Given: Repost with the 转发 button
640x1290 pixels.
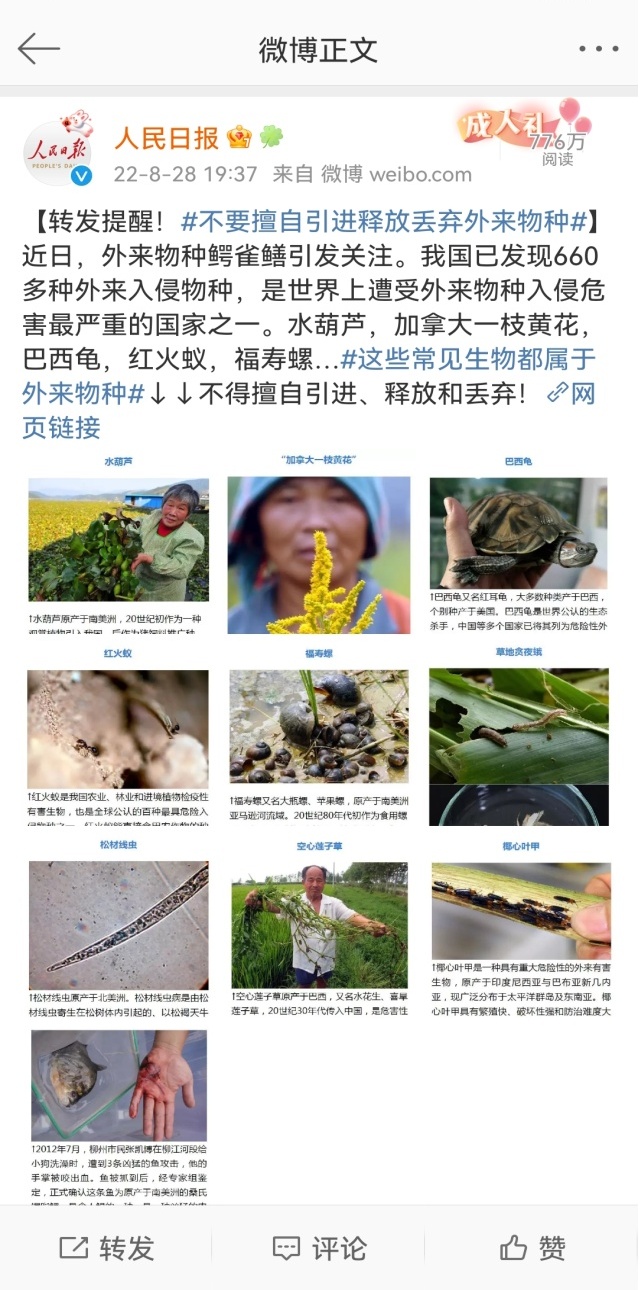Looking at the screenshot, I should click(x=107, y=1248).
